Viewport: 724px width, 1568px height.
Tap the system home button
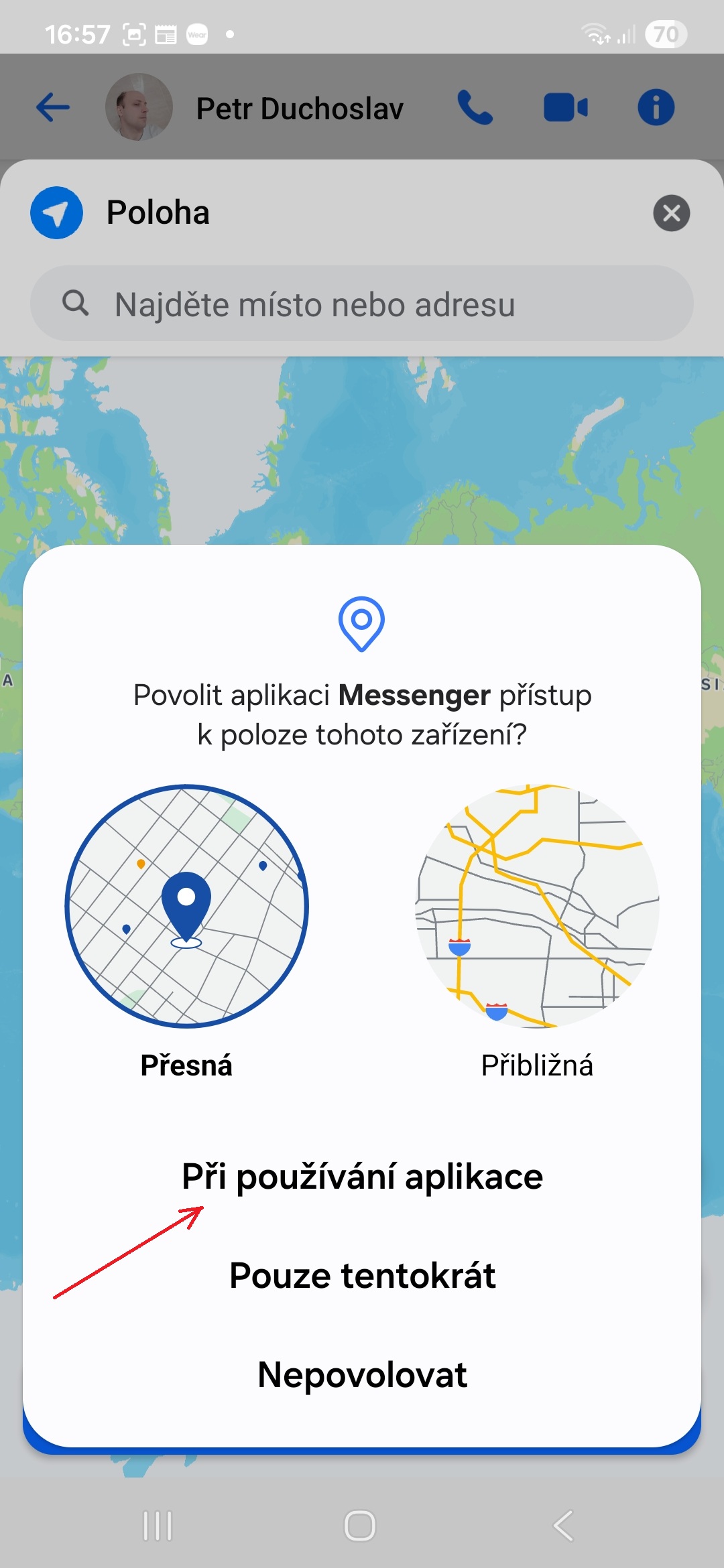(x=360, y=1526)
